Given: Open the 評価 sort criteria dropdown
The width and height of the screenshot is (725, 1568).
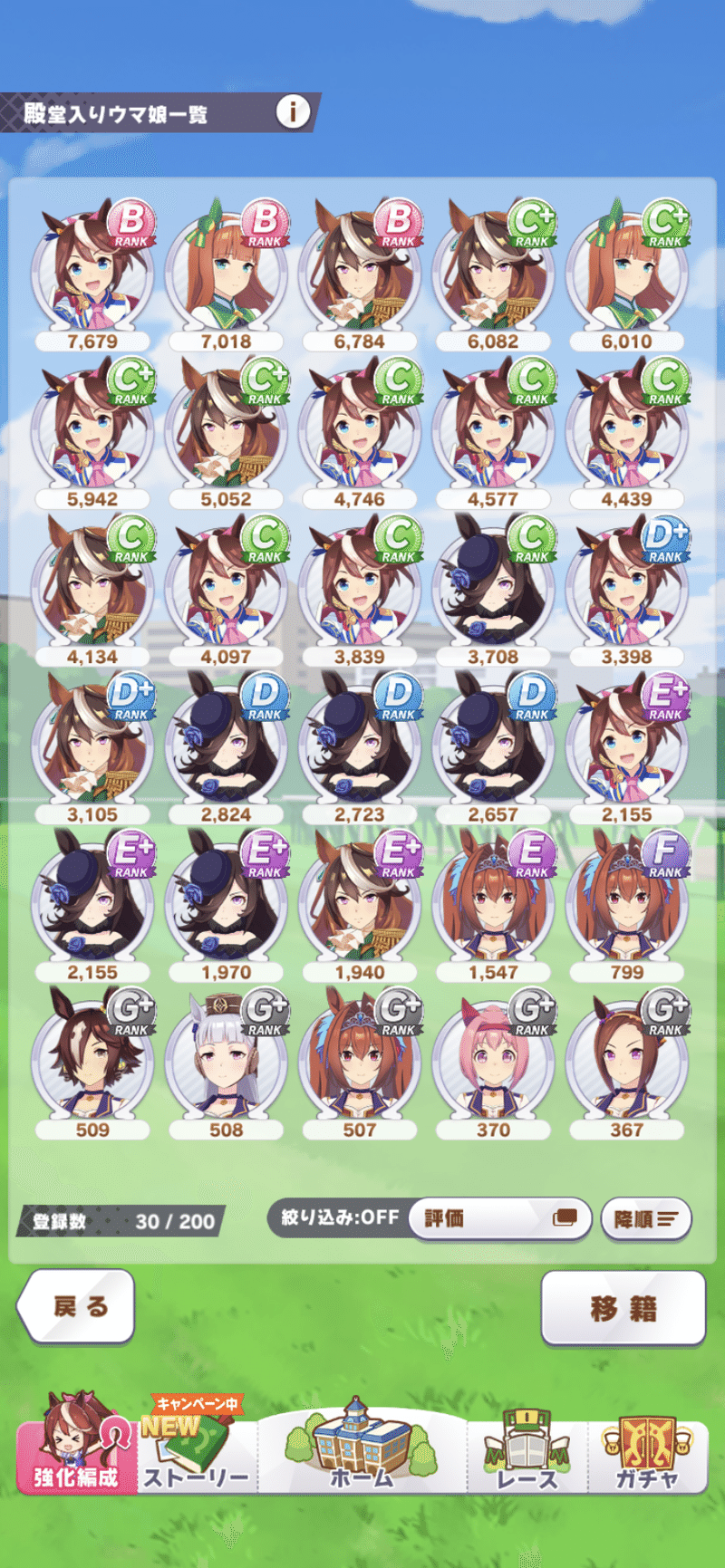Looking at the screenshot, I should coord(500,1218).
